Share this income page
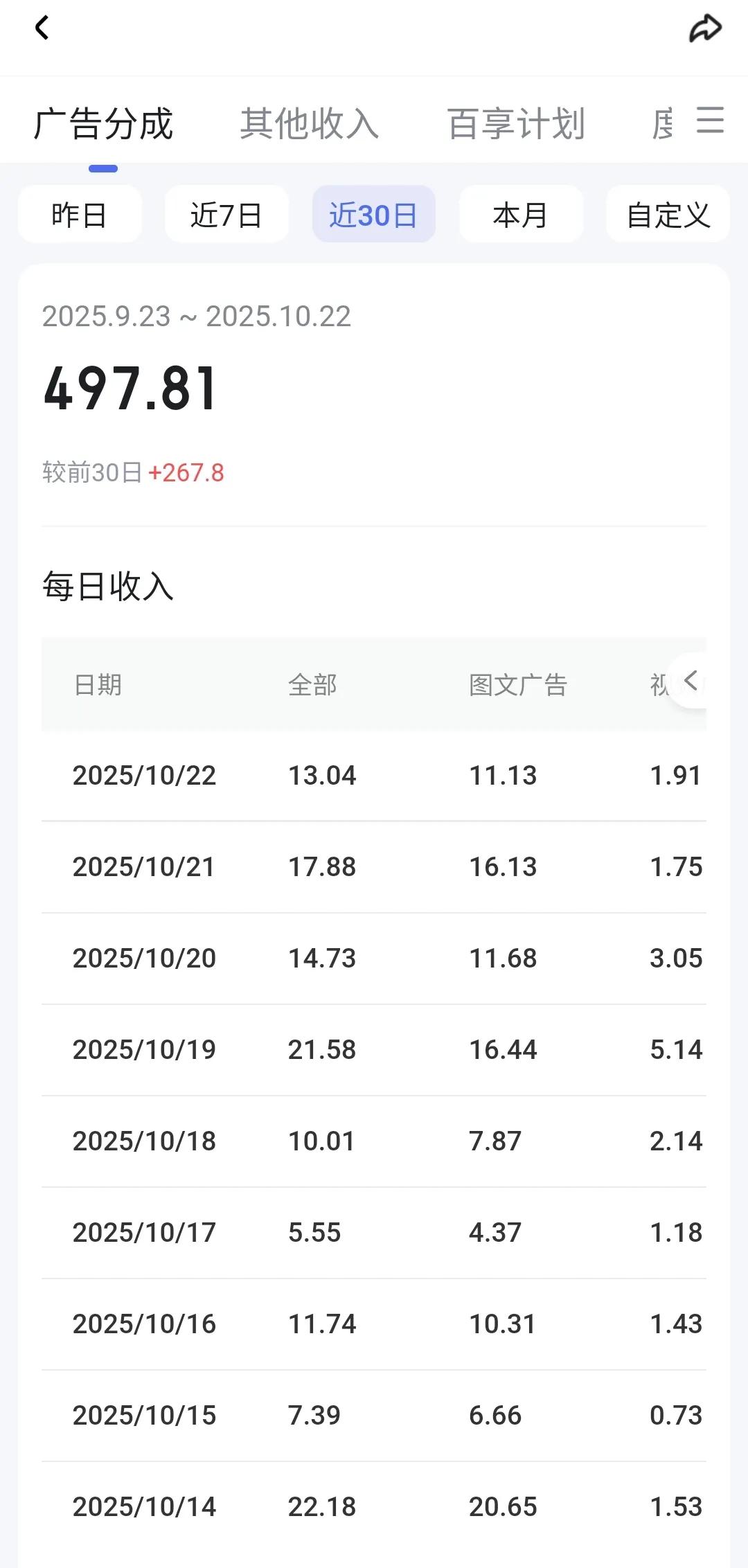Image resolution: width=748 pixels, height=1568 pixels. (705, 29)
